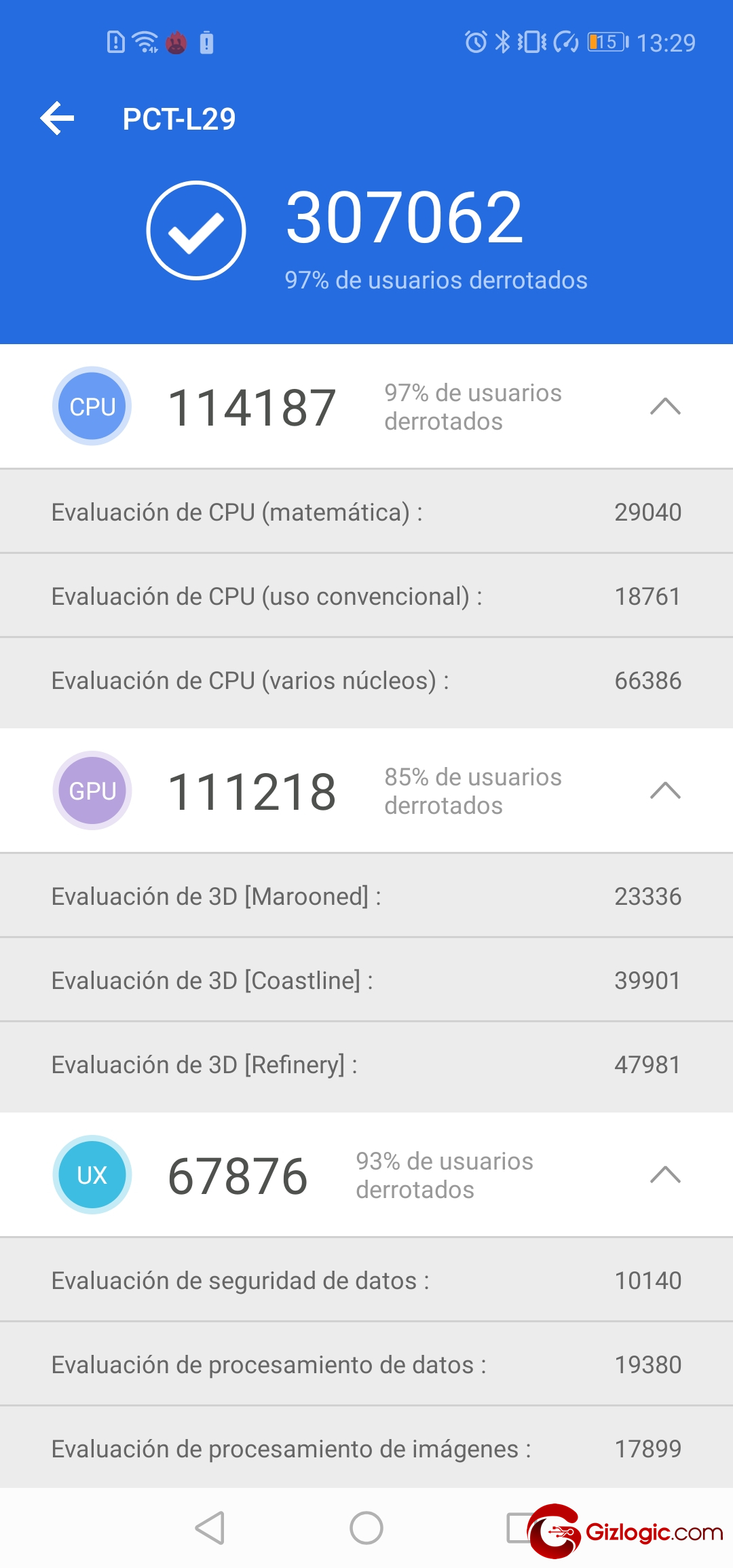Viewport: 733px width, 1568px height.
Task: Tap the system back navigation button
Action: 210,1528
